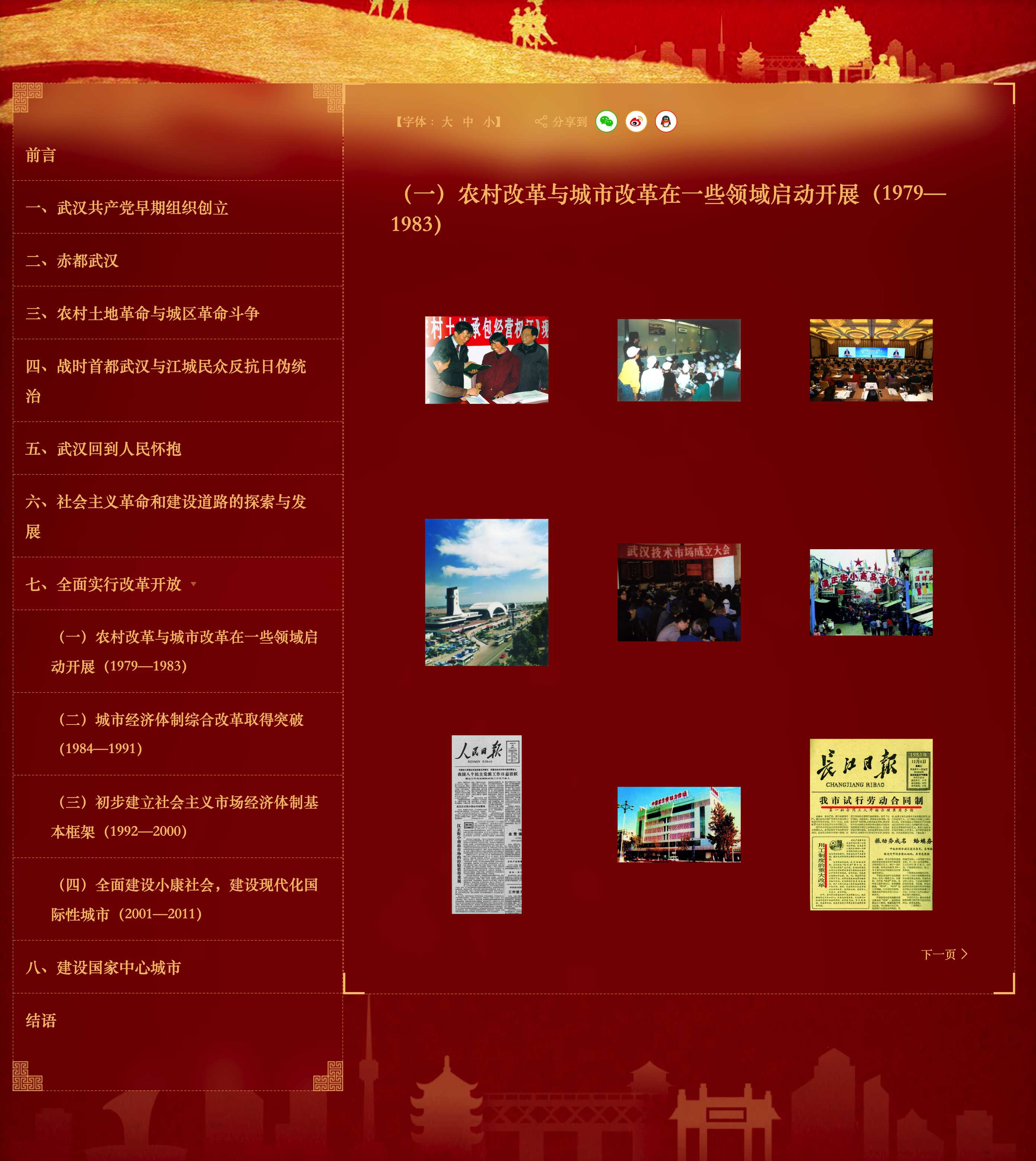1036x1161 pixels.
Task: Go to 下一页 next page
Action: coord(944,954)
